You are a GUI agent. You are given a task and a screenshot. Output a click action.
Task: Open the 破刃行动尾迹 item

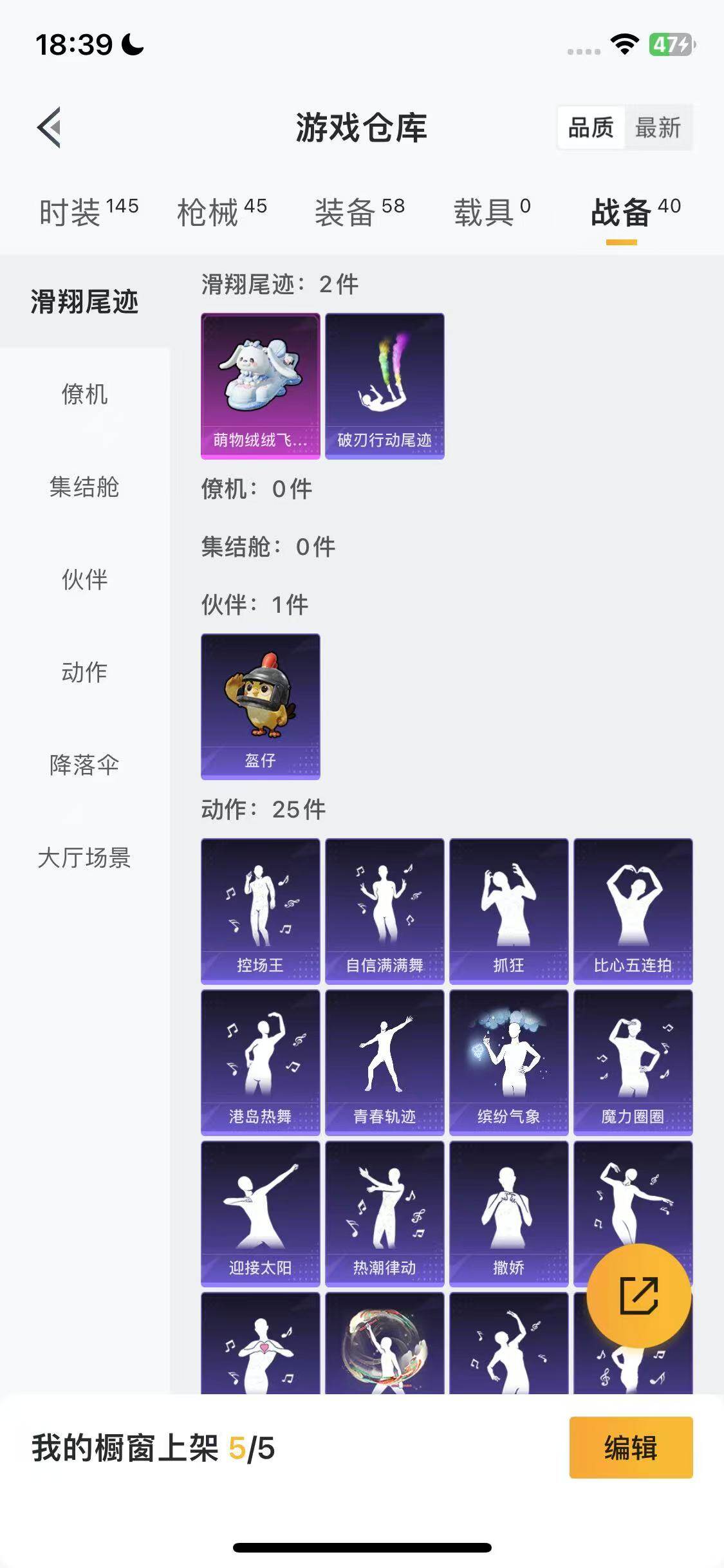coord(385,386)
